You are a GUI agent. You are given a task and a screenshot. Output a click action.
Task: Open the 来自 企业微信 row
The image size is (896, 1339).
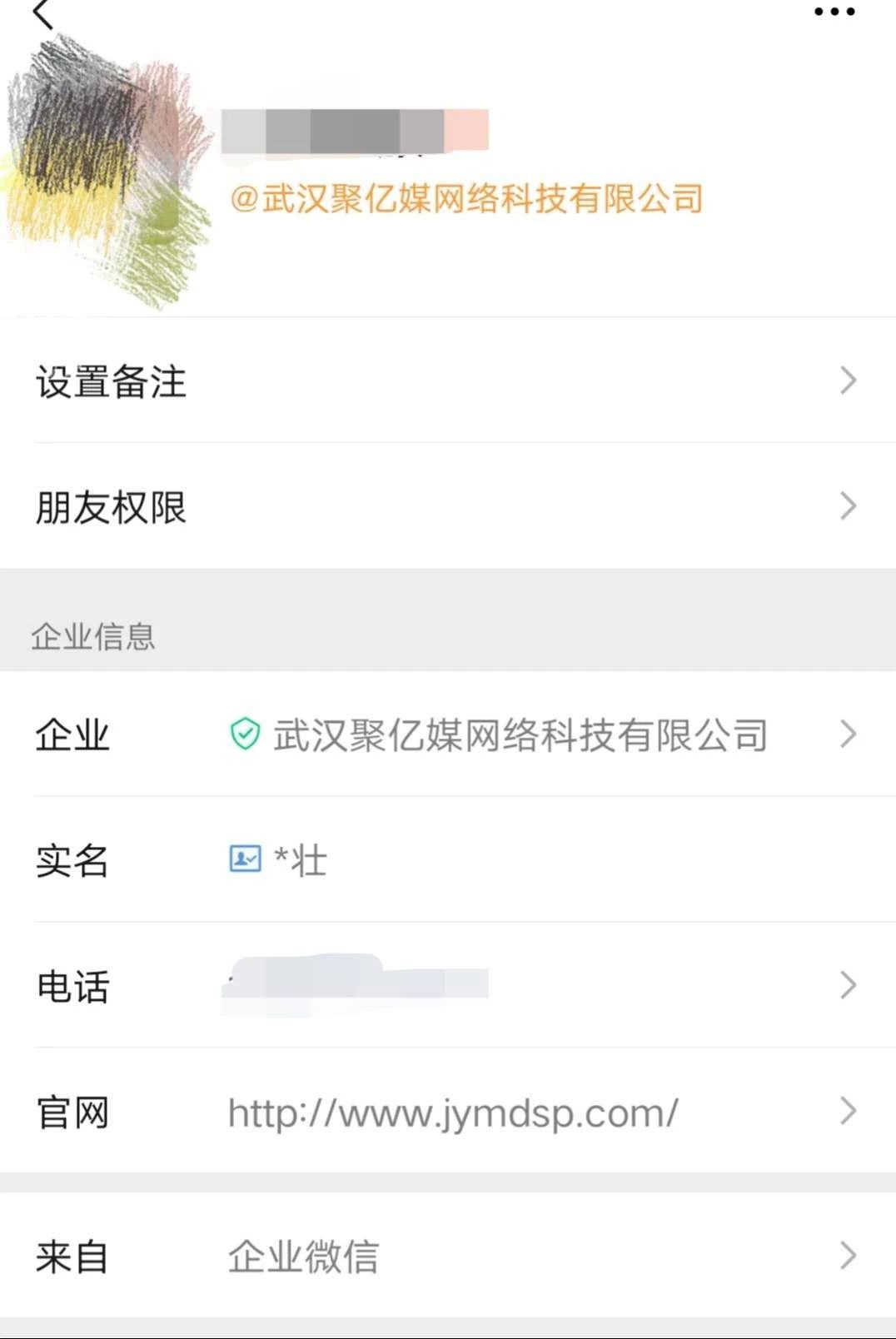(448, 1256)
